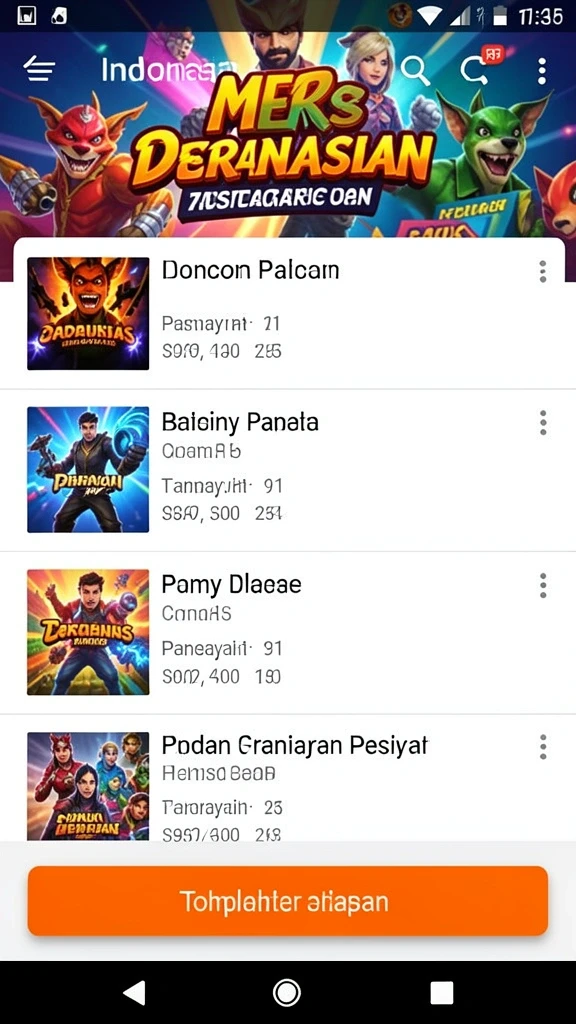Tap the search magnifier icon
This screenshot has height=1024, width=576.
coord(414,69)
